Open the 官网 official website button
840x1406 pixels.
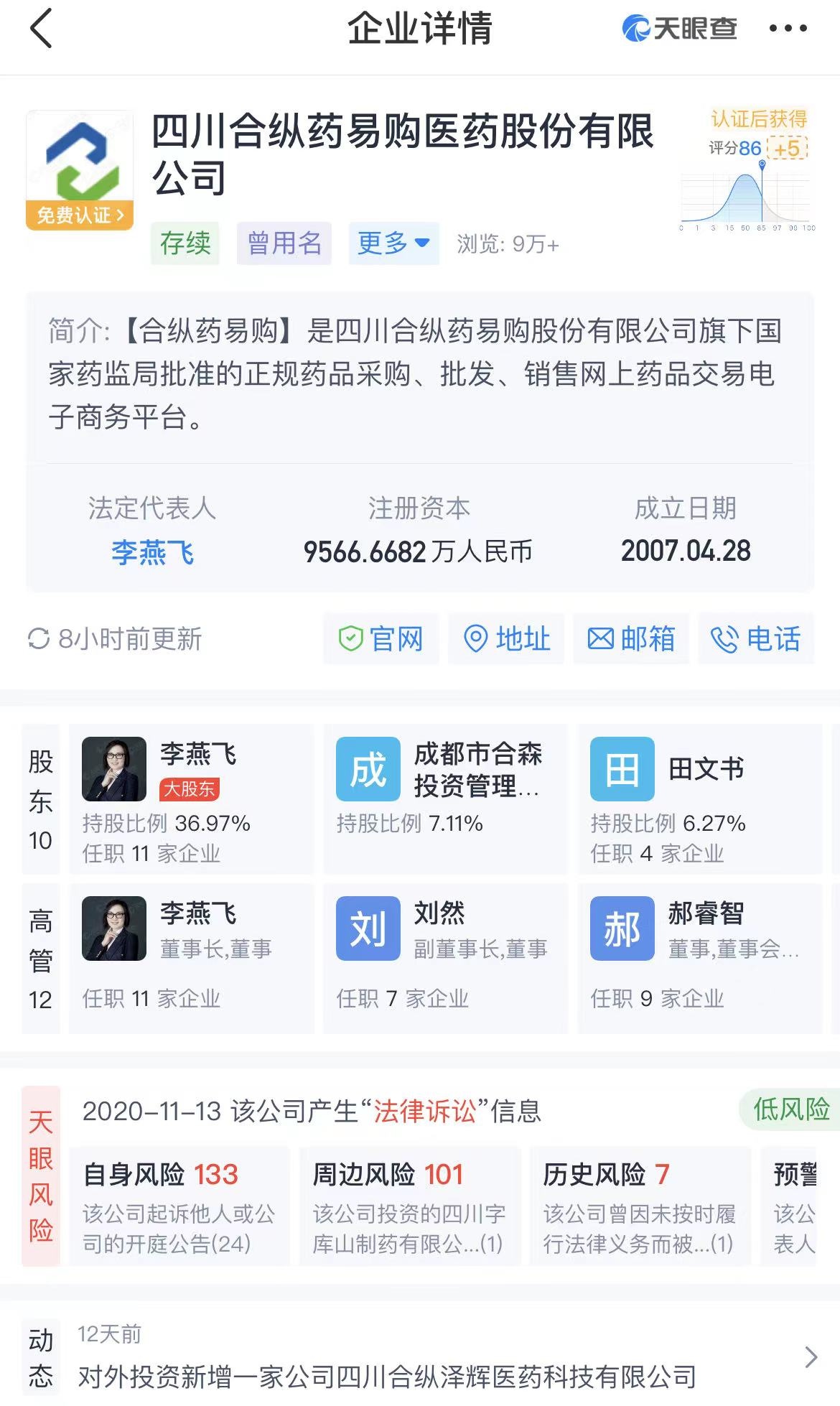click(x=381, y=638)
